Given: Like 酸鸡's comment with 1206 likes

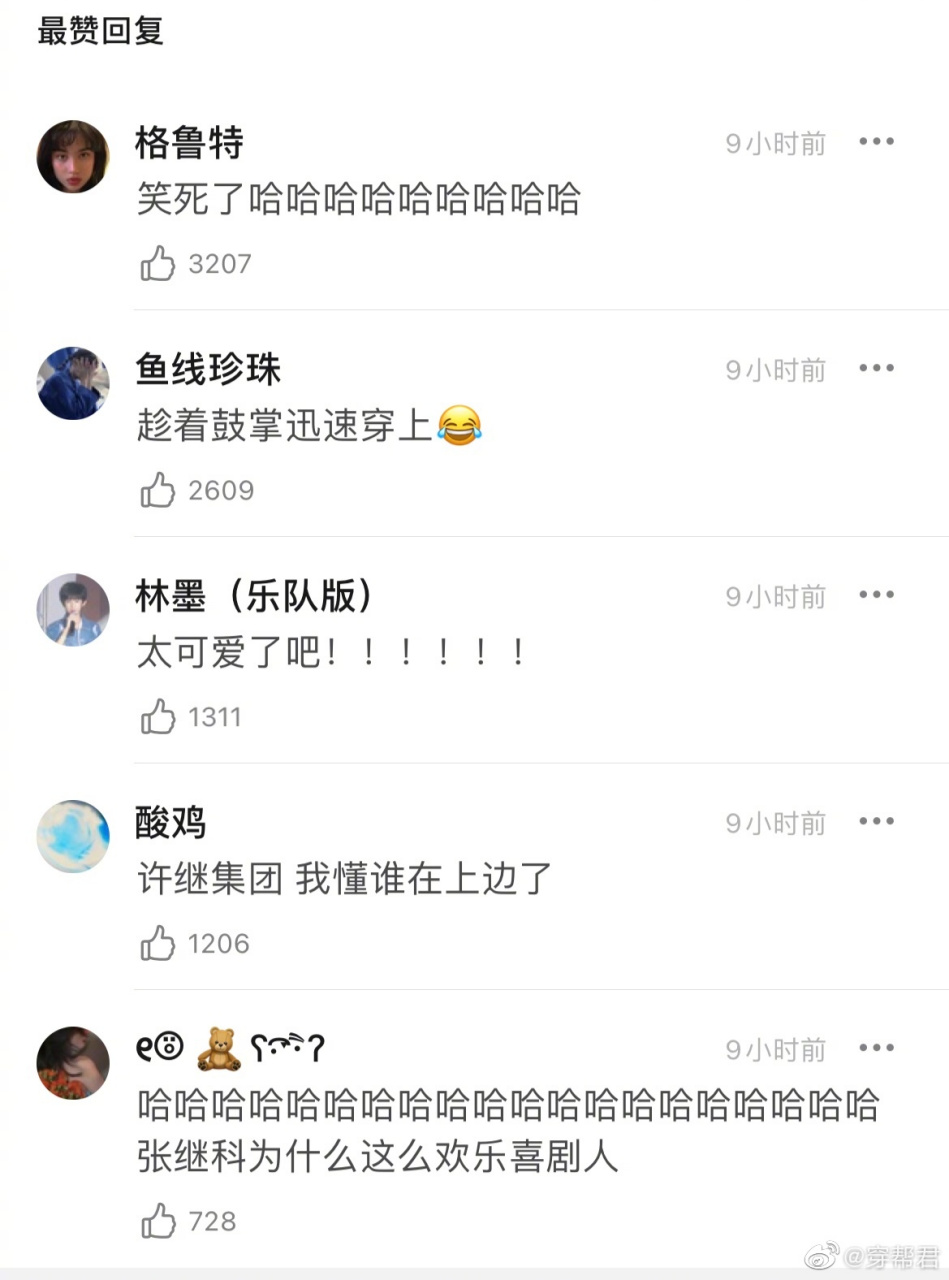Looking at the screenshot, I should (x=158, y=943).
